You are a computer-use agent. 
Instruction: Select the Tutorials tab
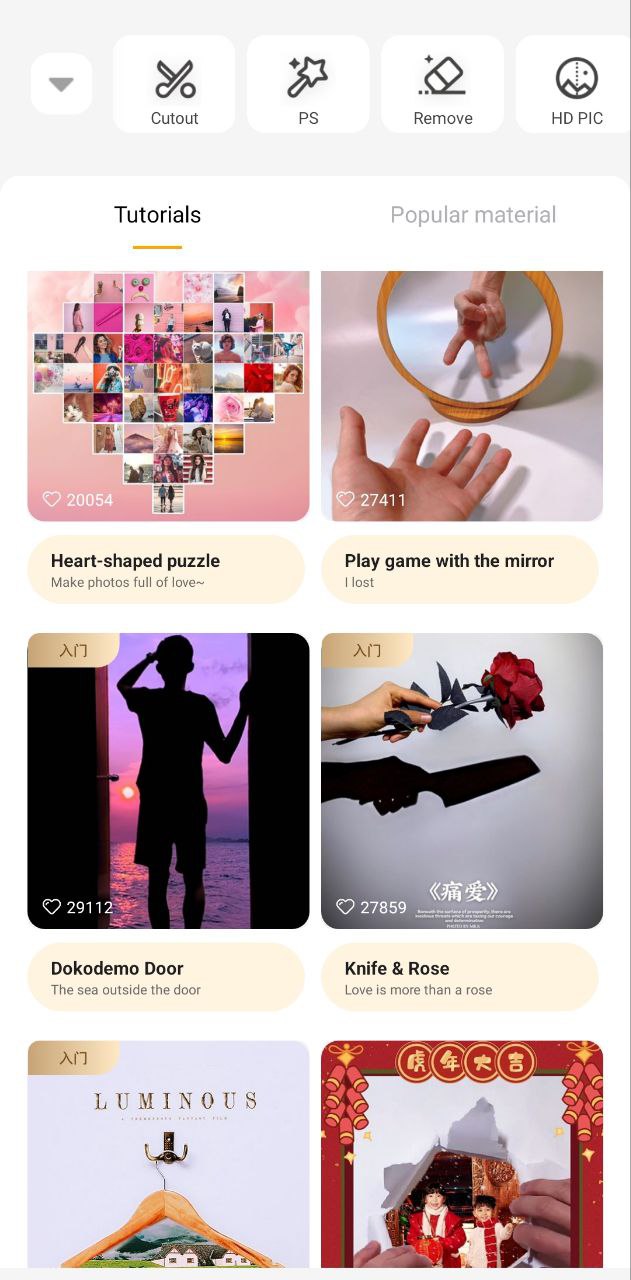click(x=157, y=215)
